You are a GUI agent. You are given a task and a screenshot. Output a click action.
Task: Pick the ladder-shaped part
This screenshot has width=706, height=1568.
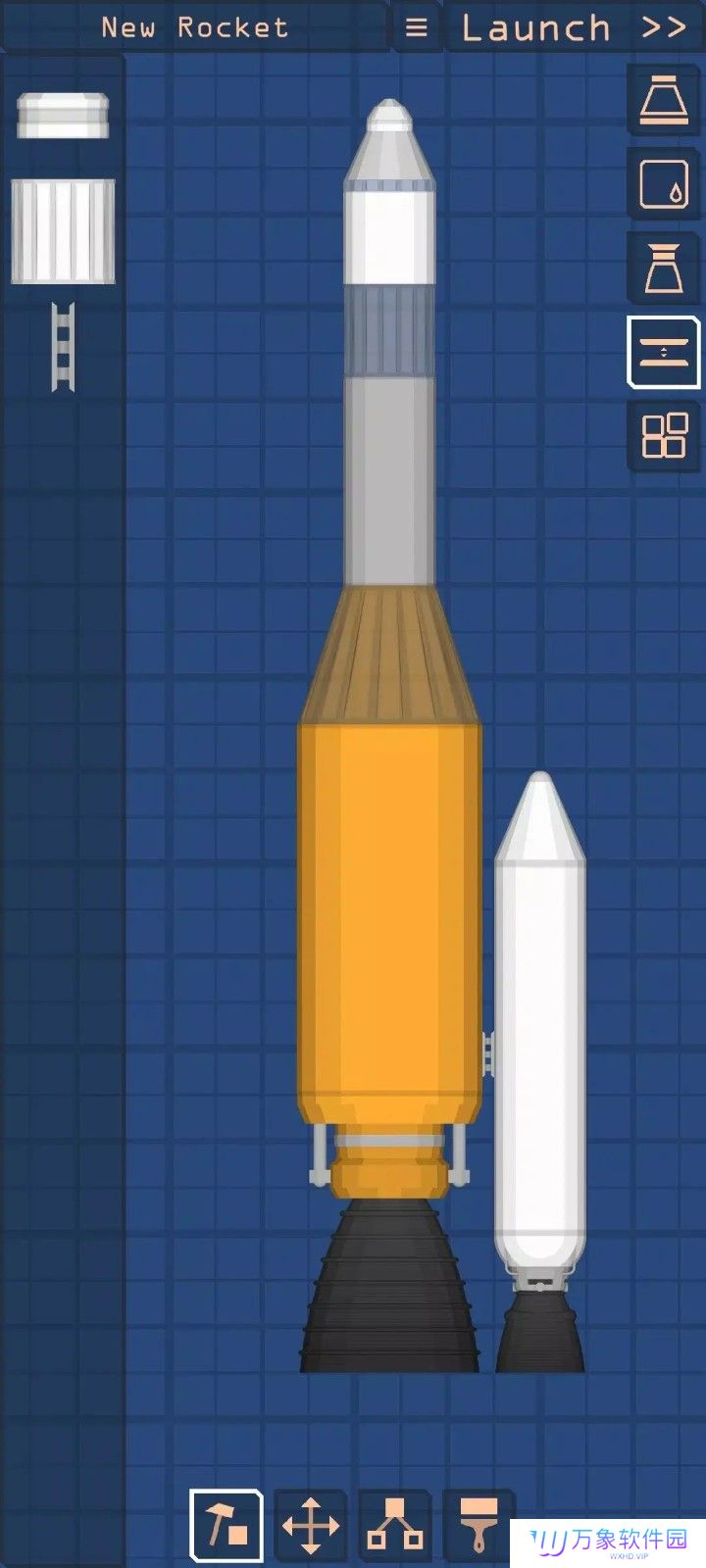(x=63, y=347)
